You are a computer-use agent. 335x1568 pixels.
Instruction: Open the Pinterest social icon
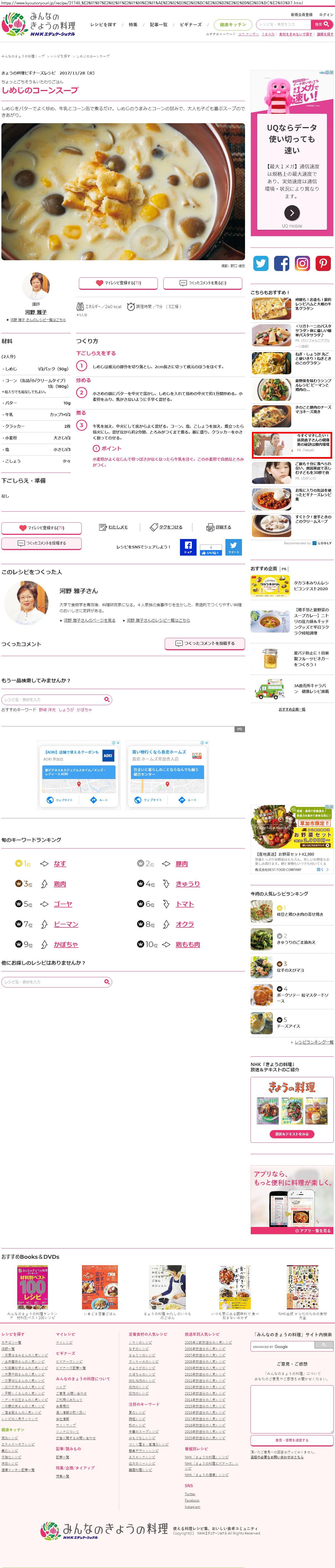[323, 263]
